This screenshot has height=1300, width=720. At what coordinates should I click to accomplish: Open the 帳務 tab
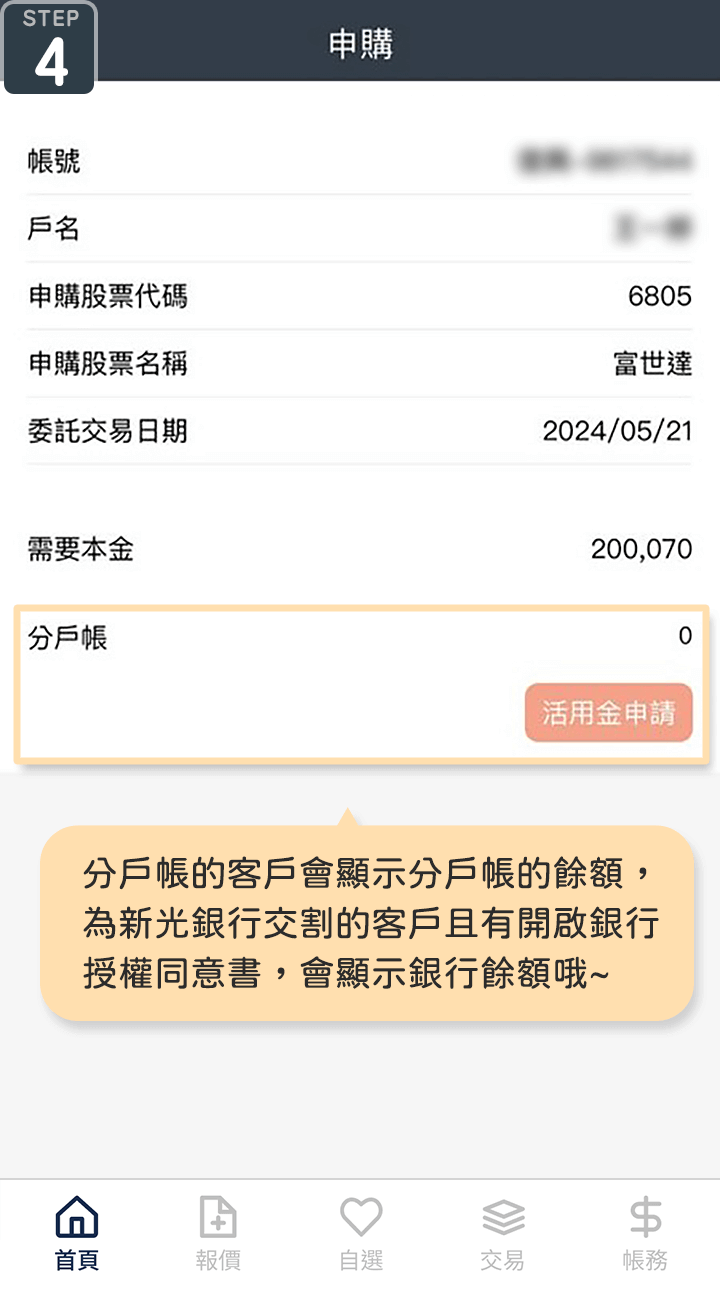click(x=645, y=1234)
